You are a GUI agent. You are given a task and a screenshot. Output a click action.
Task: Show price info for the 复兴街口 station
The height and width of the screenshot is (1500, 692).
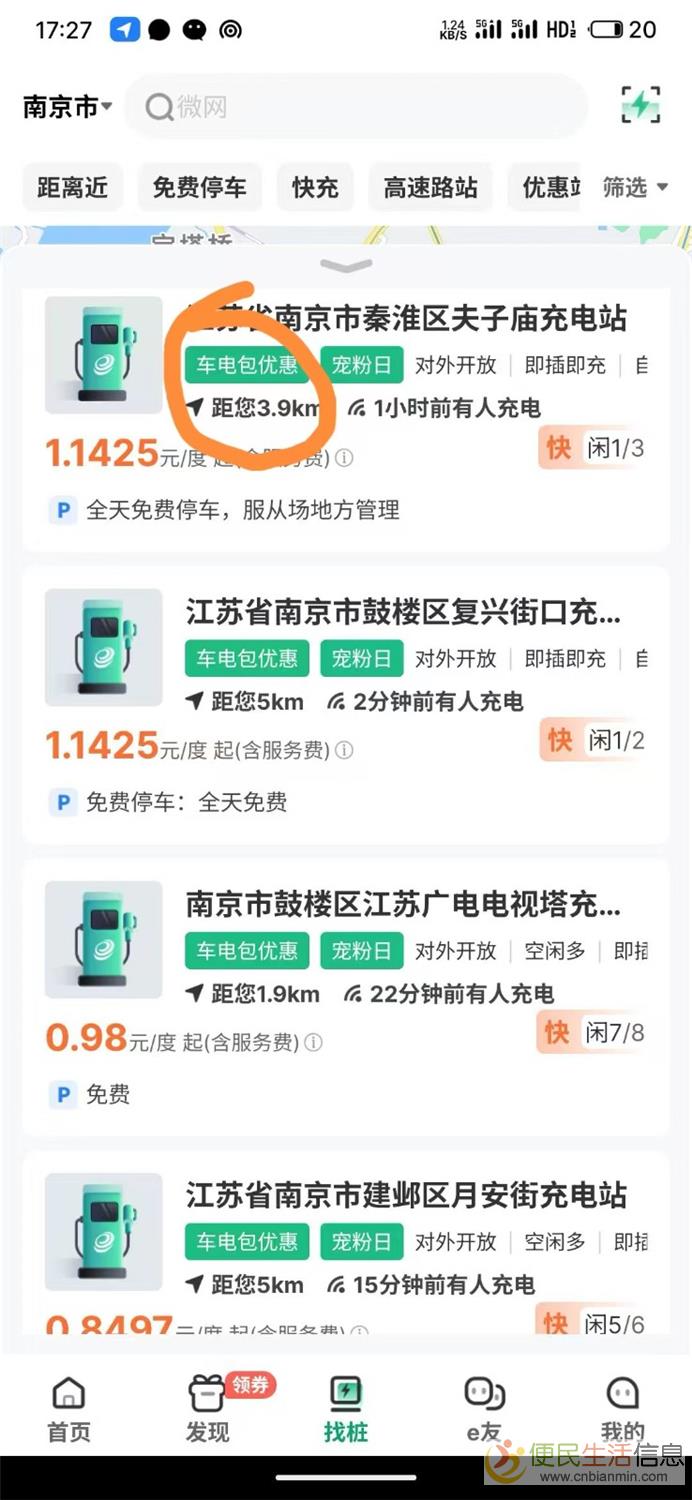point(344,750)
